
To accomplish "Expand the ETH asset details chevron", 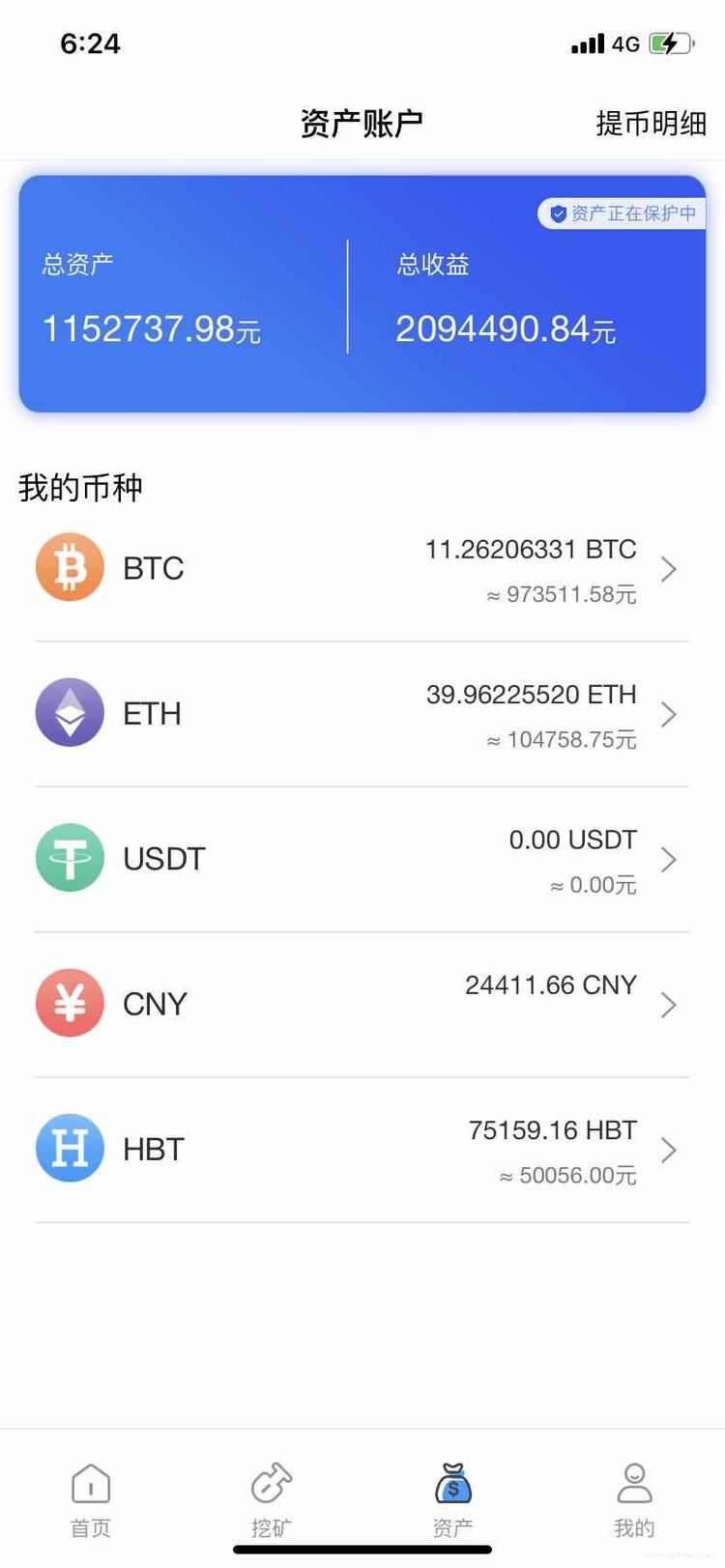I will tap(669, 715).
